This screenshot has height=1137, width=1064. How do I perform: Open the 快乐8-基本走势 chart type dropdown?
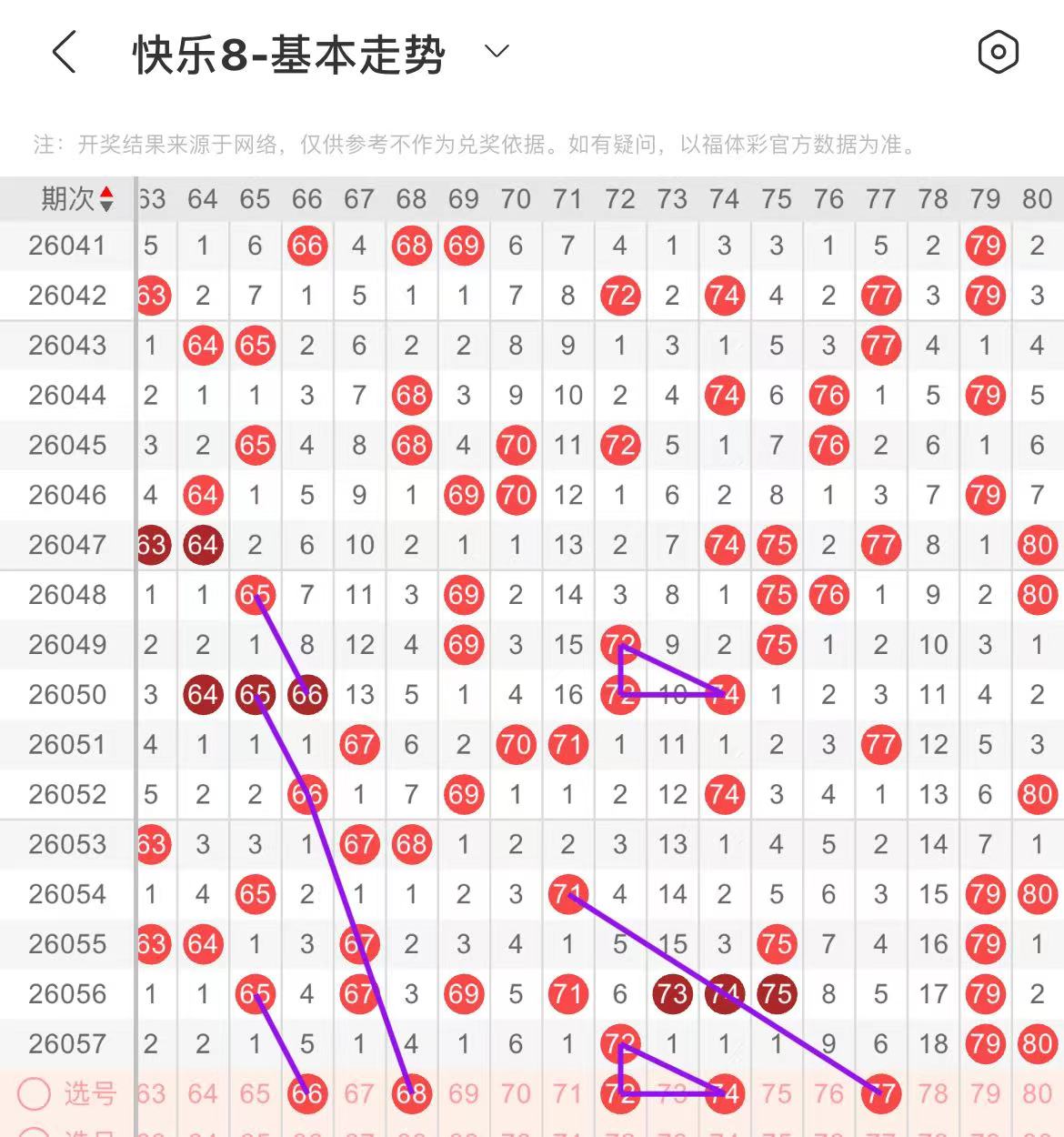point(291,52)
